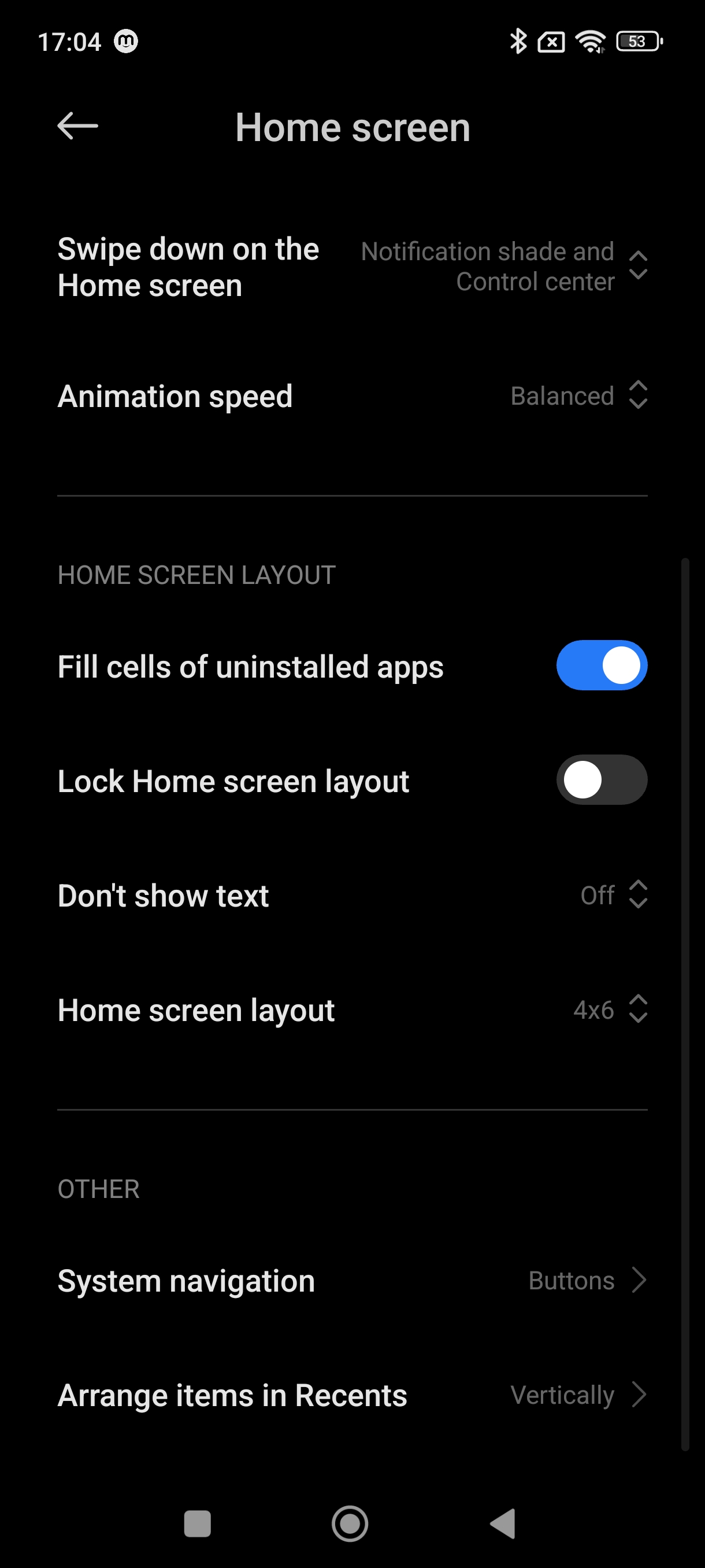Enable Lock Home screen layout
The image size is (705, 1568).
(601, 780)
